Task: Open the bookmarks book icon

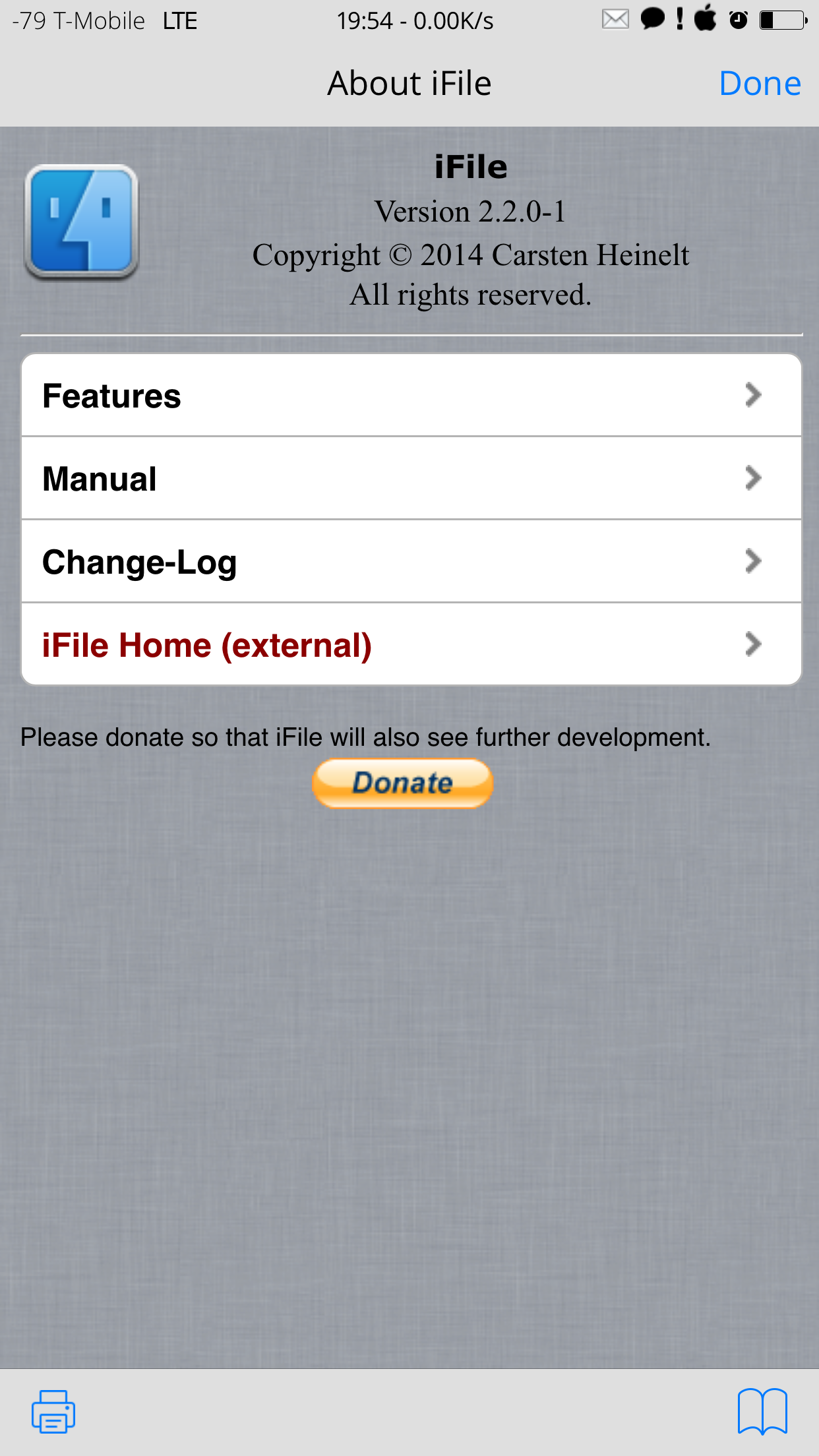Action: click(x=762, y=1411)
